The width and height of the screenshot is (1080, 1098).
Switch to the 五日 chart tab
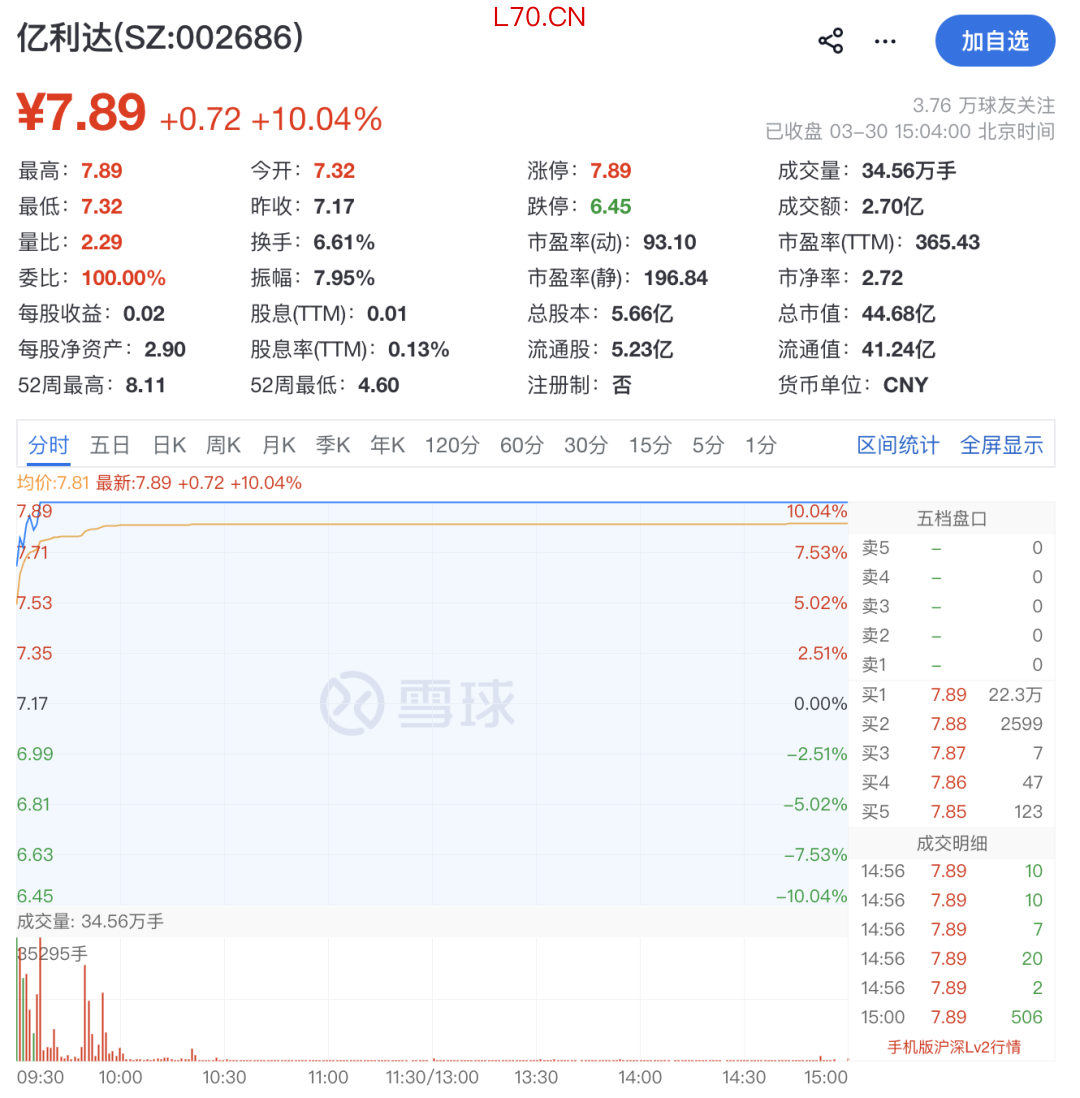pos(110,446)
